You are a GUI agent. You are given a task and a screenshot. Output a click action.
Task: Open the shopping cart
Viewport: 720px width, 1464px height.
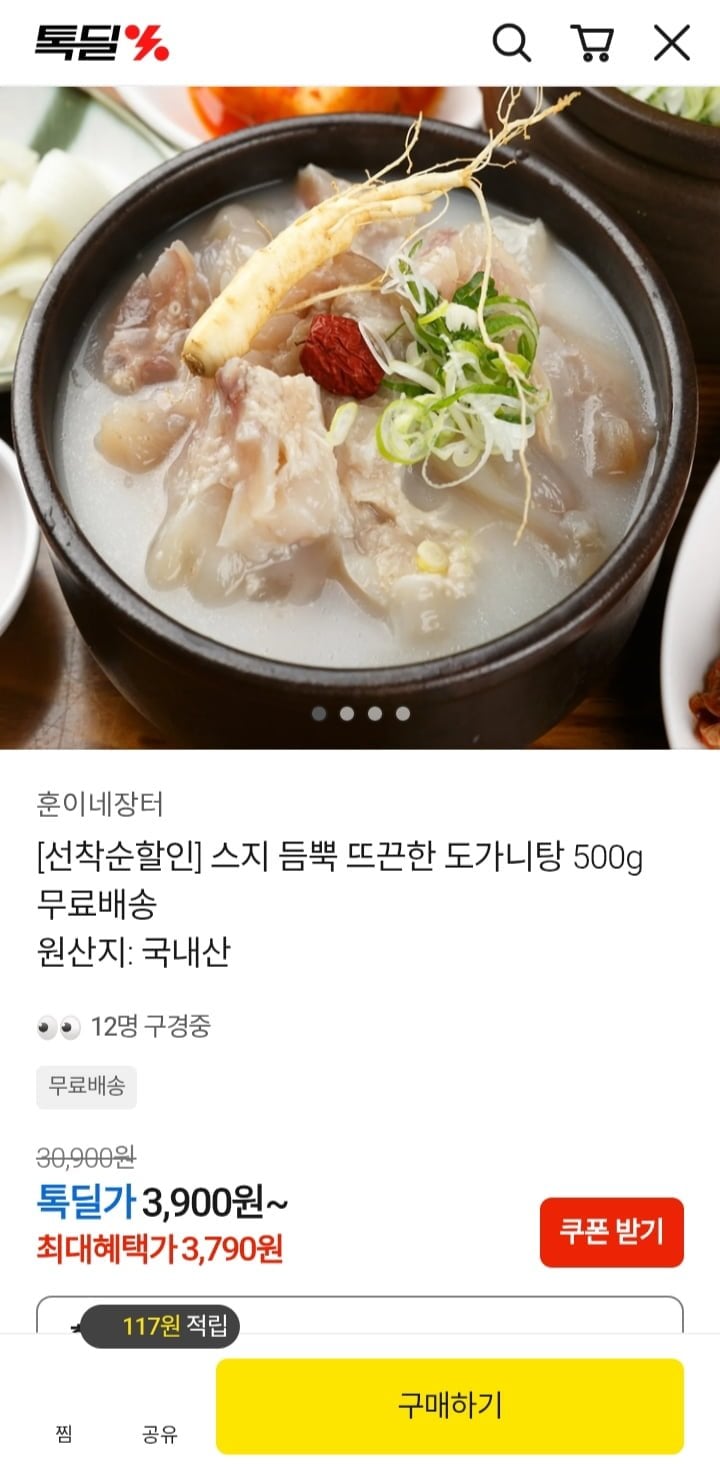[592, 43]
